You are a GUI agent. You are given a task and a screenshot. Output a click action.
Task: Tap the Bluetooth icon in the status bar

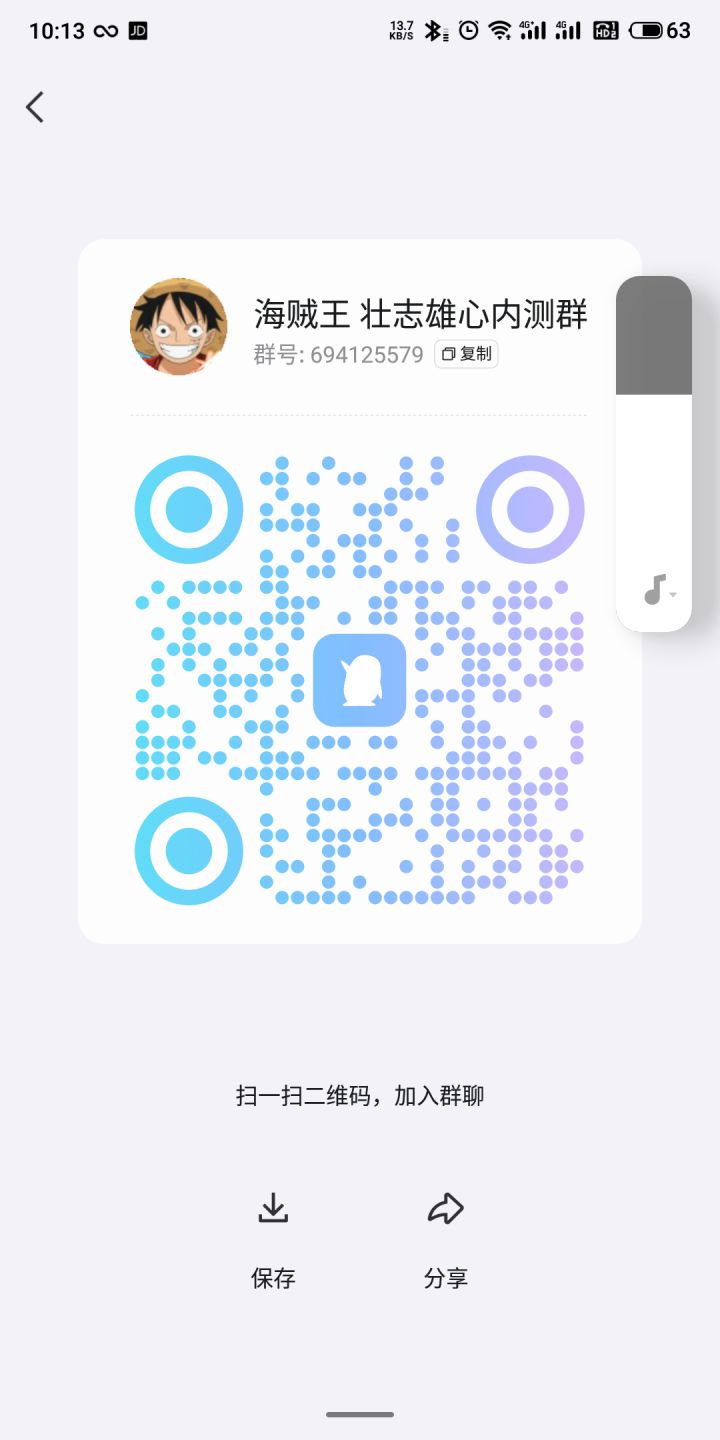click(433, 30)
